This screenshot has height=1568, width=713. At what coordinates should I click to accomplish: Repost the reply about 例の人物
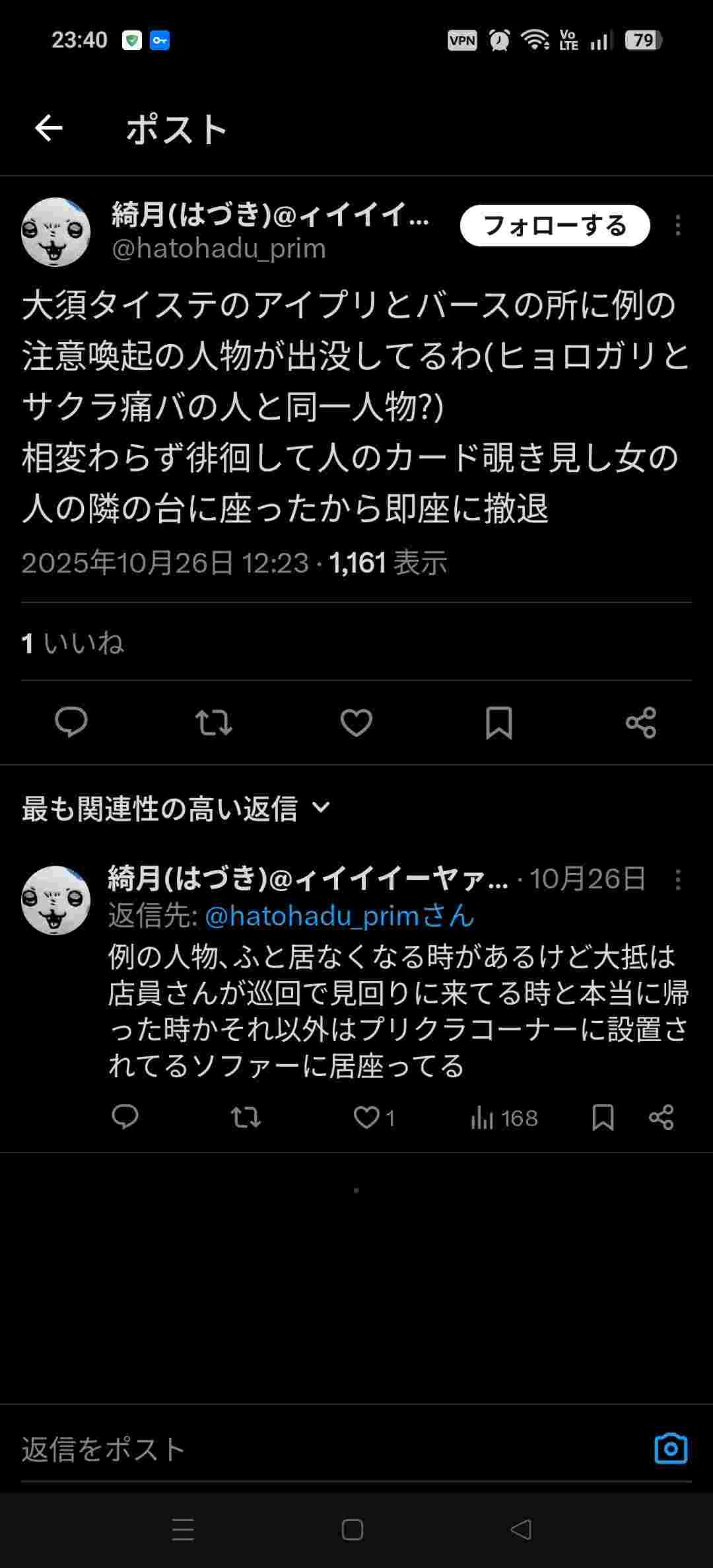click(245, 1118)
